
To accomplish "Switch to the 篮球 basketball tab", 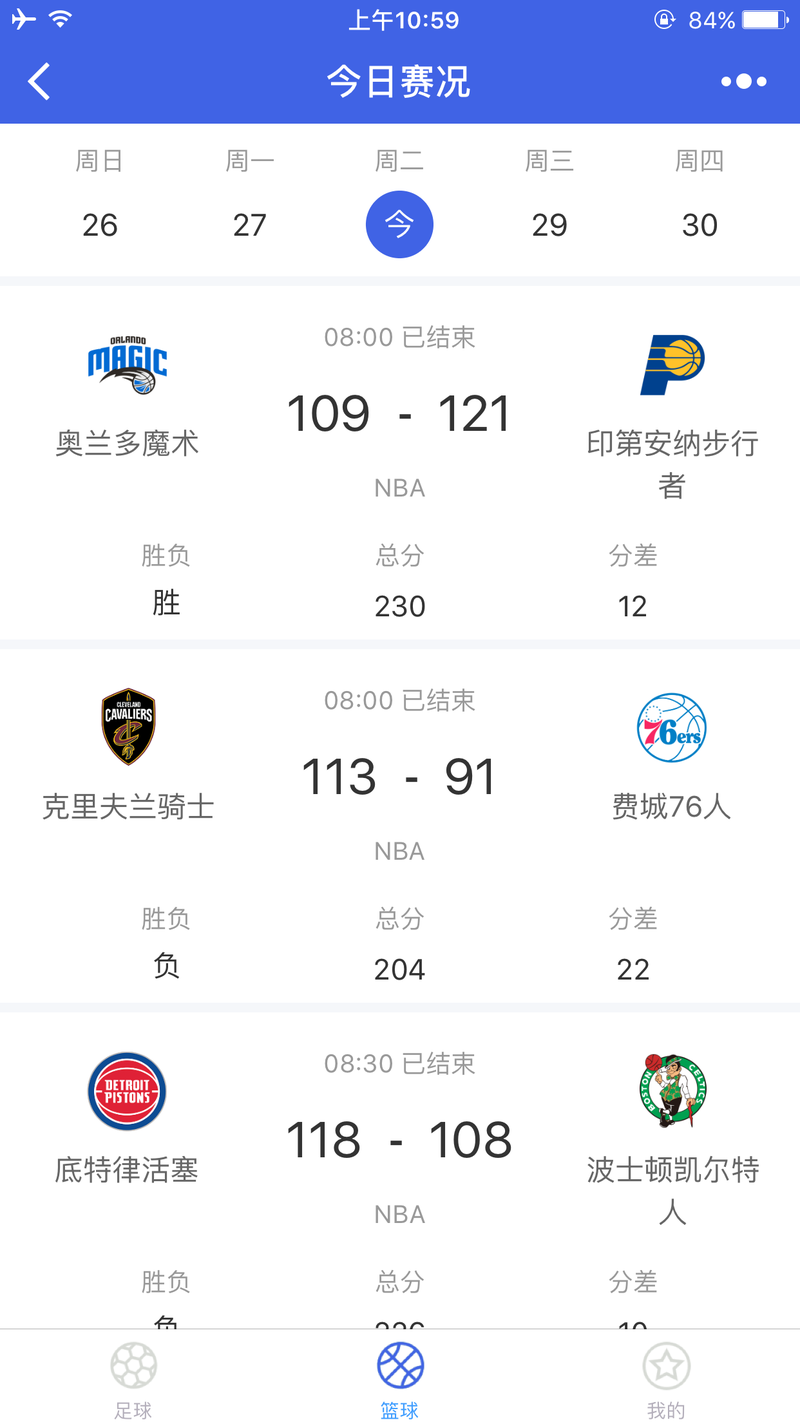I will 399,1378.
